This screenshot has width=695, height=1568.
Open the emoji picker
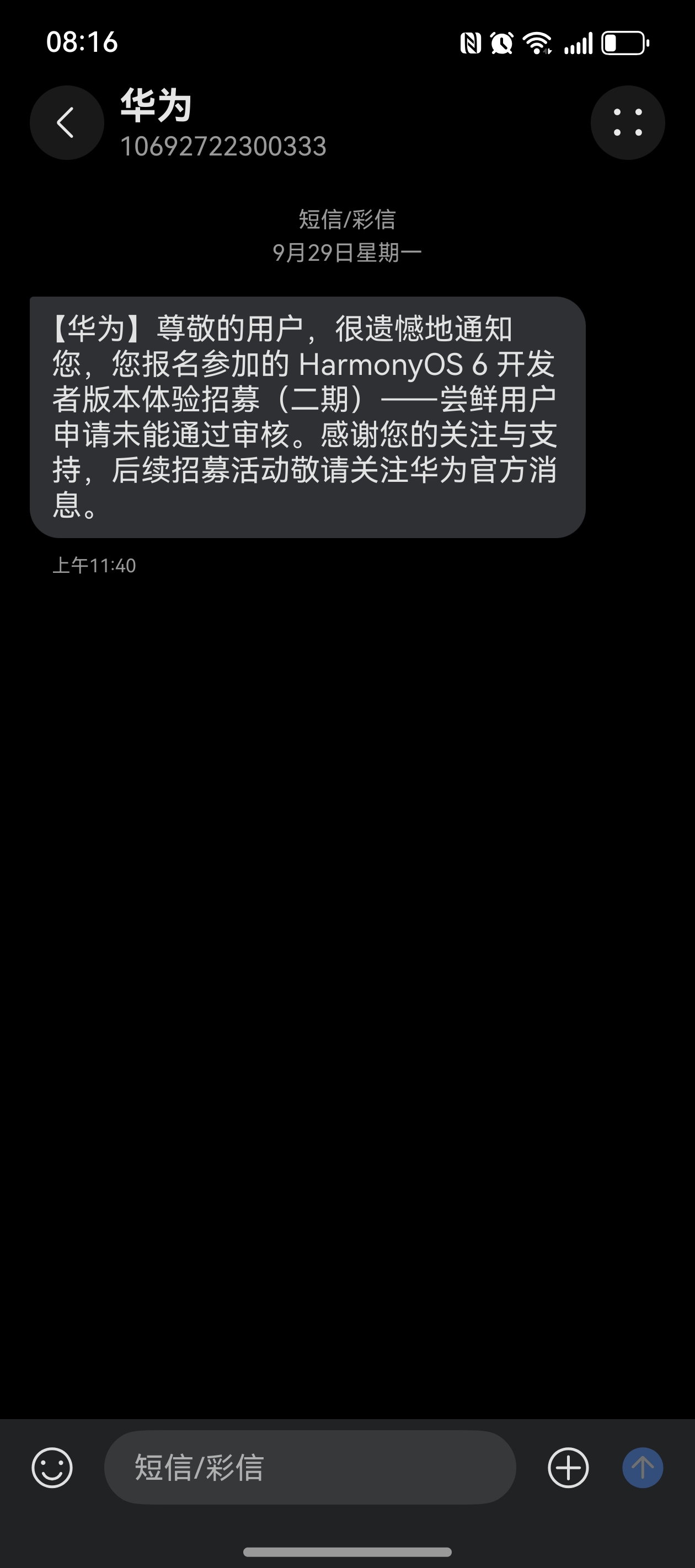click(x=52, y=1468)
